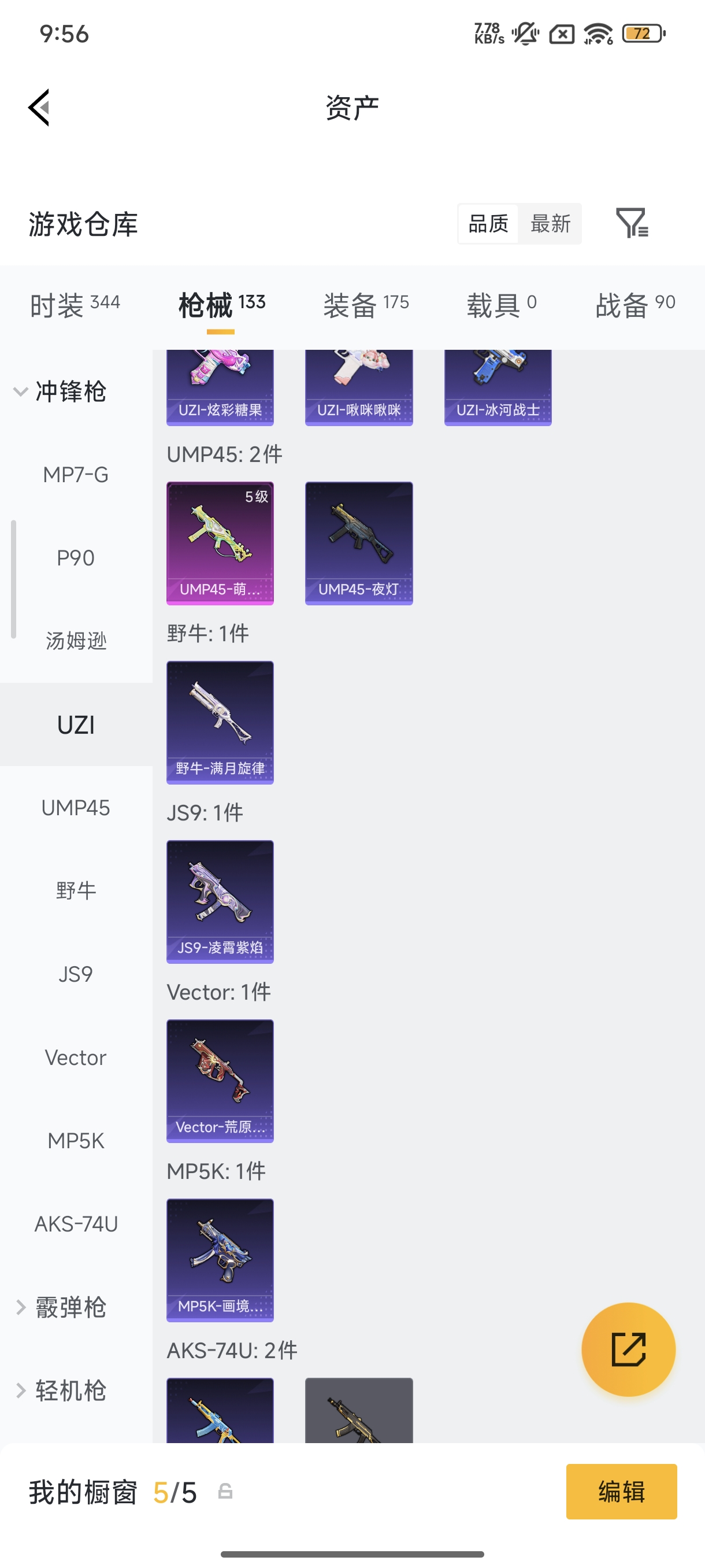Screen dimensions: 705x1568
Task: Collapse the 冲锋枪 category
Action: point(61,391)
